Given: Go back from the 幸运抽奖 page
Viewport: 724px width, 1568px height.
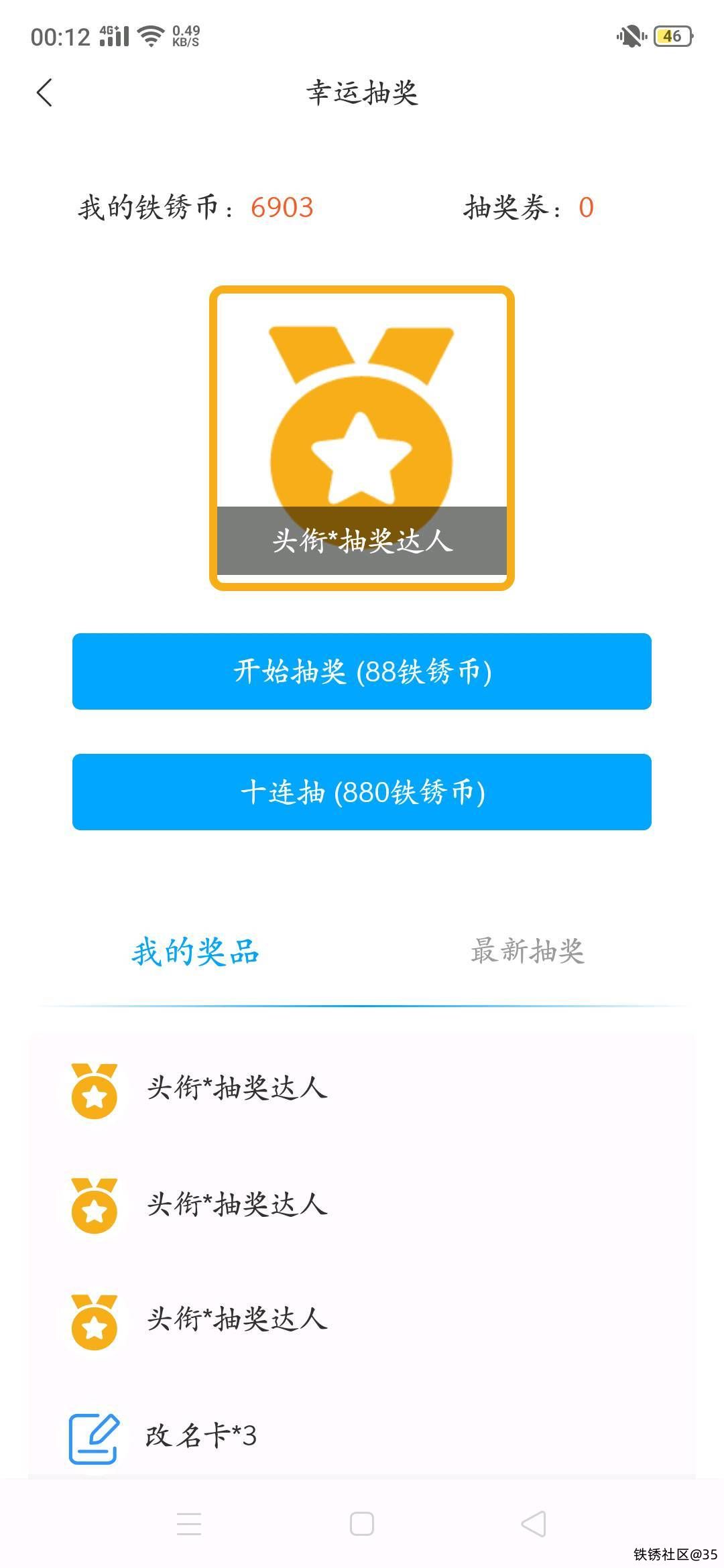Looking at the screenshot, I should coord(45,92).
